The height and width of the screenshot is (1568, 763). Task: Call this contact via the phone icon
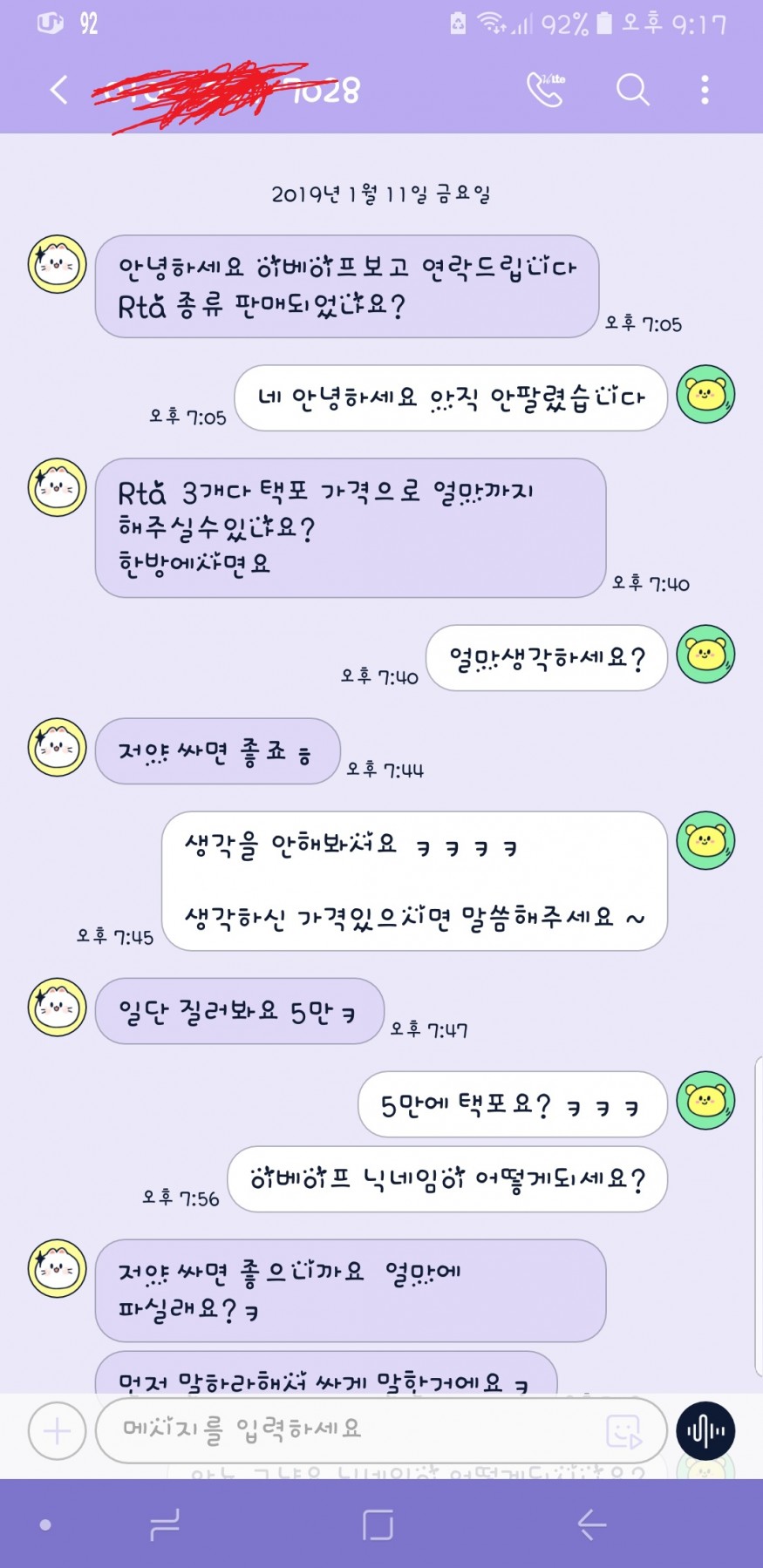click(546, 90)
